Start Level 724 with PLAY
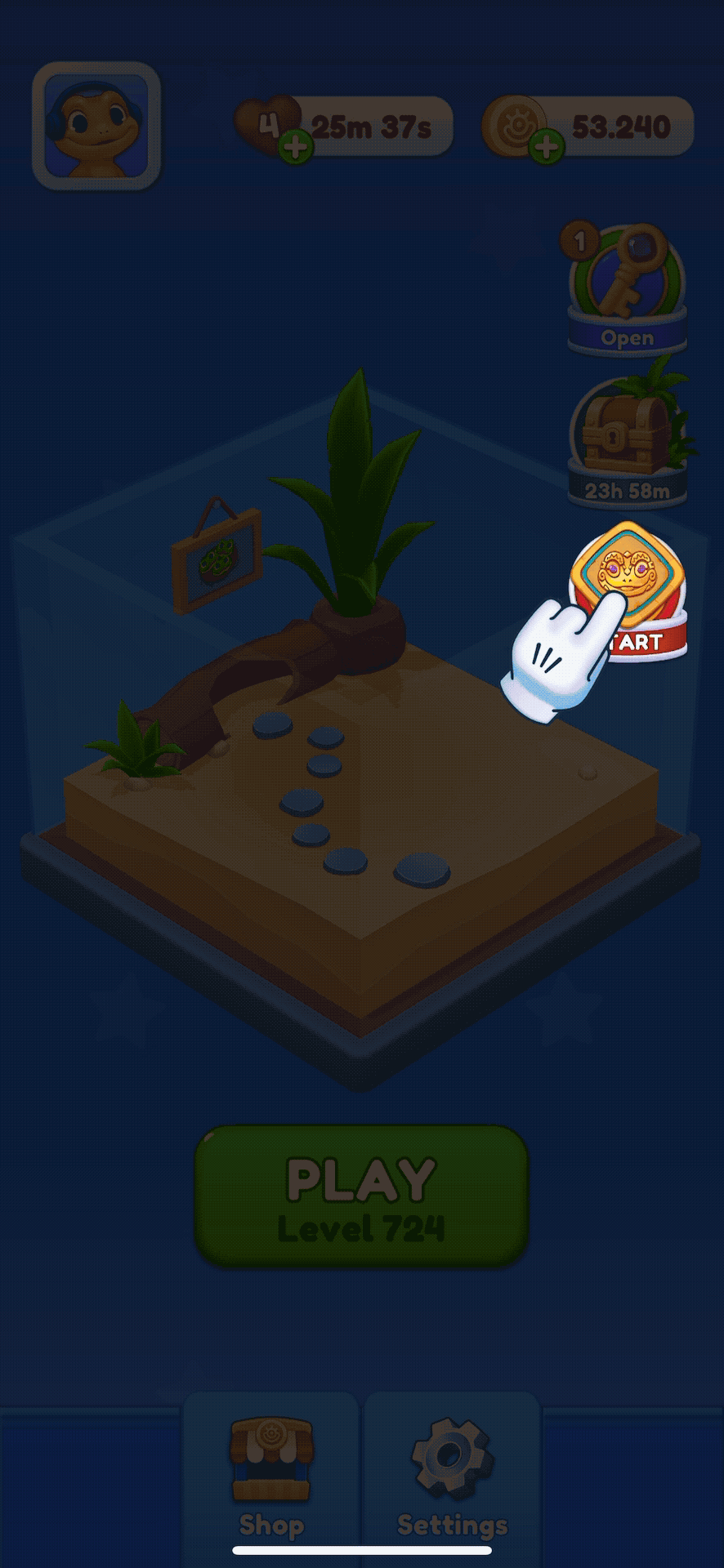724x1568 pixels. (361, 1196)
